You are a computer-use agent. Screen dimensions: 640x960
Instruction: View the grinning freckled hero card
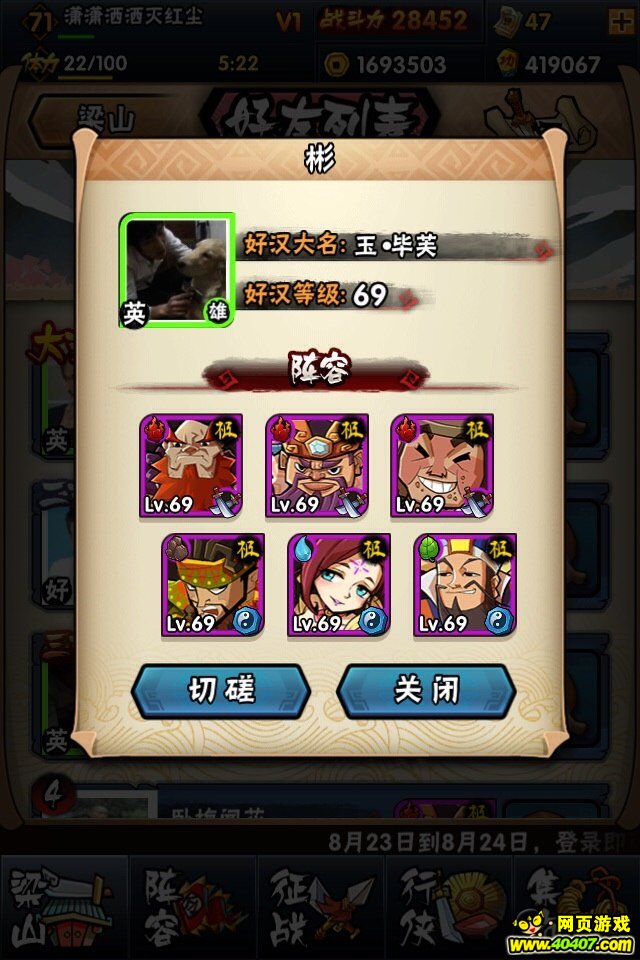tap(443, 466)
